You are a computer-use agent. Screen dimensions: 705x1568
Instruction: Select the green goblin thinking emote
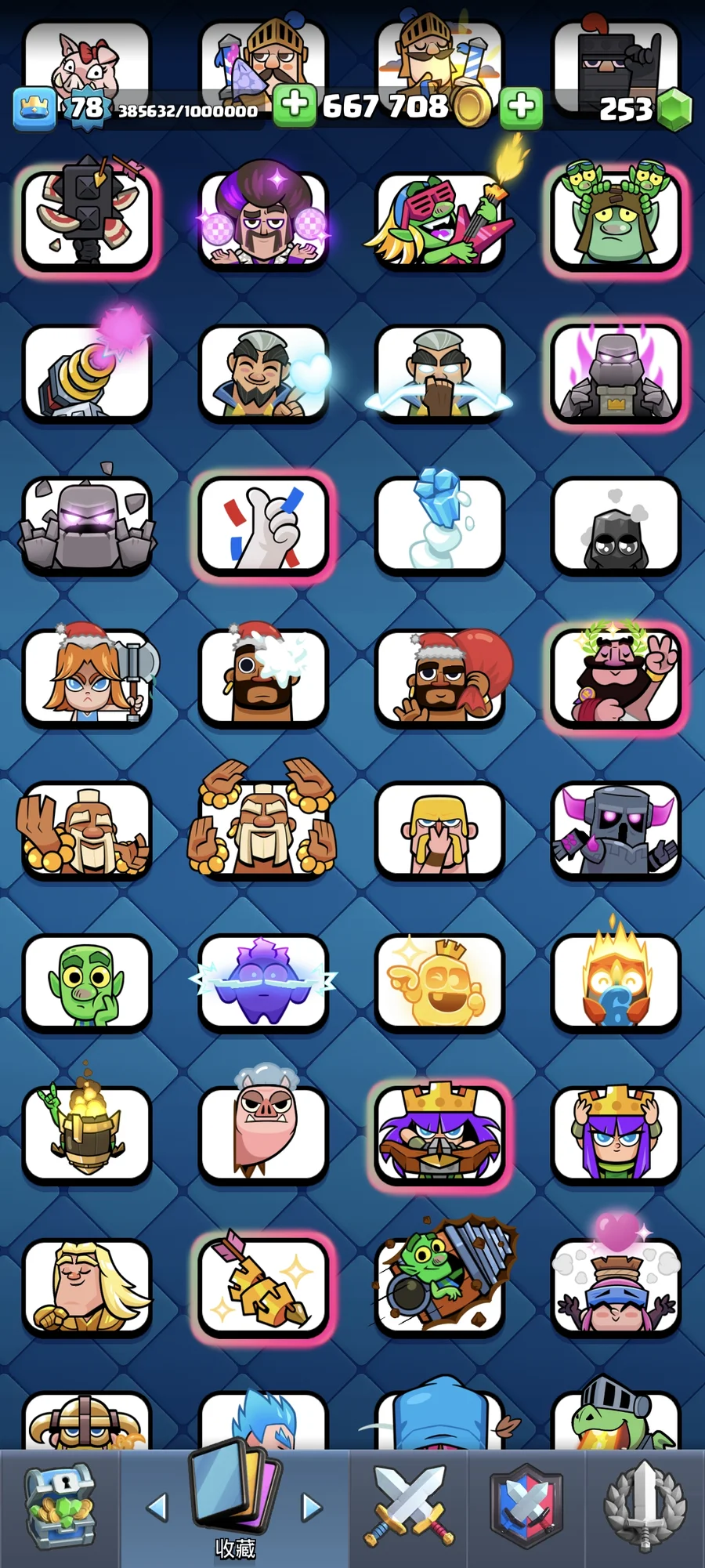pos(86,983)
